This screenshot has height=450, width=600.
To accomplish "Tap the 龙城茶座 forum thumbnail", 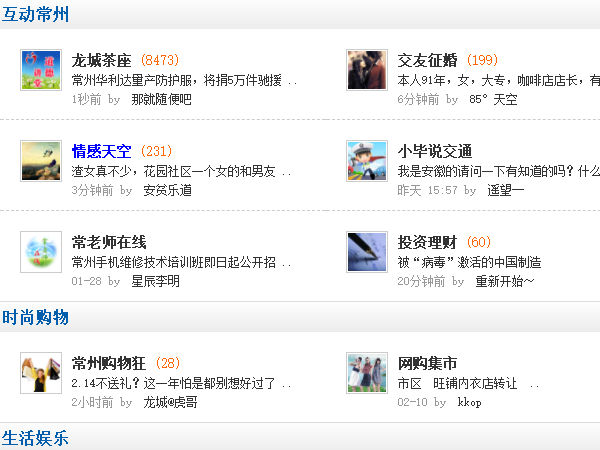I will (41, 70).
